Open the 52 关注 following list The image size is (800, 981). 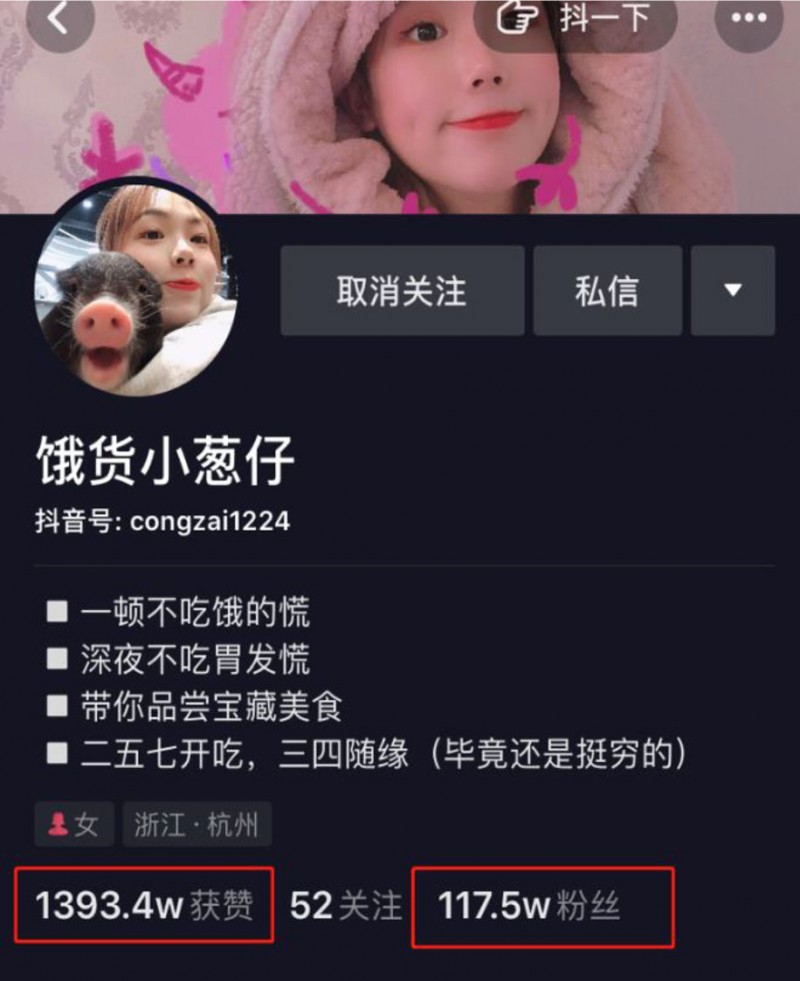pos(345,906)
